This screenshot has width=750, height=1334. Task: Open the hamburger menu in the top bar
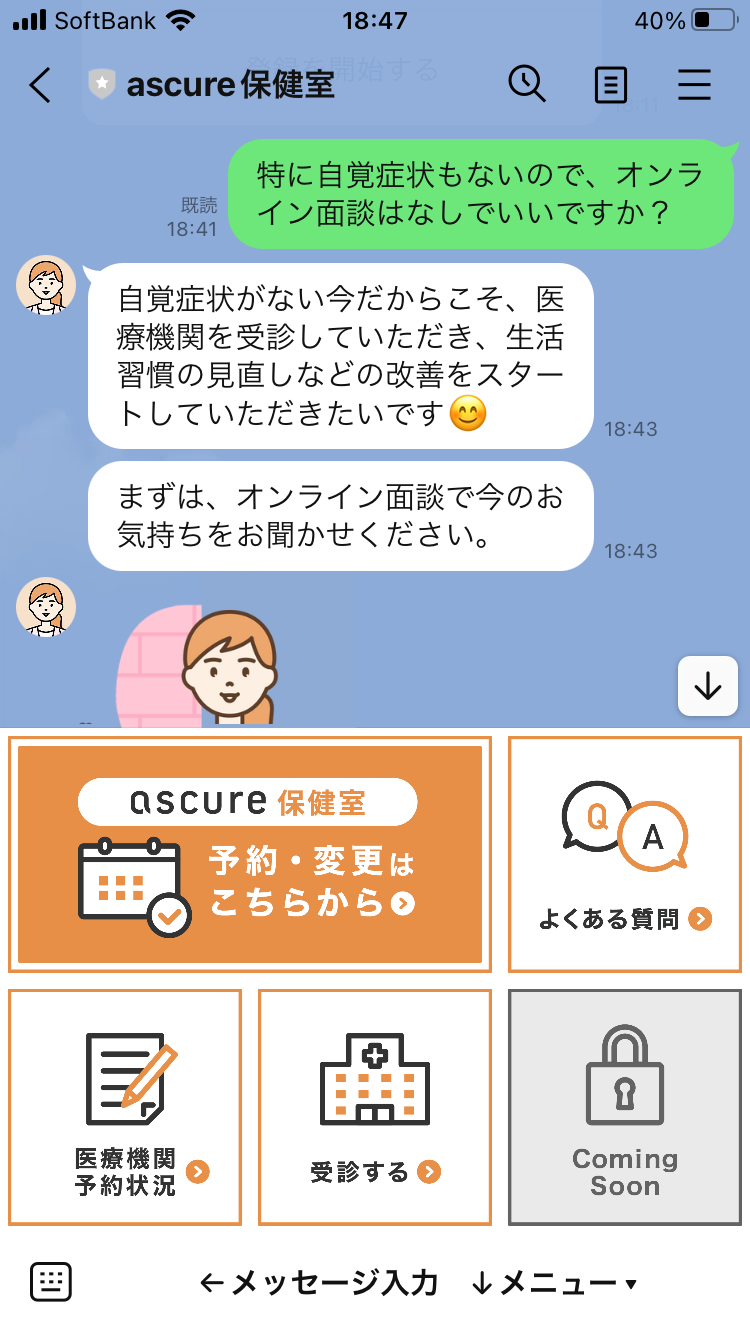tap(694, 85)
